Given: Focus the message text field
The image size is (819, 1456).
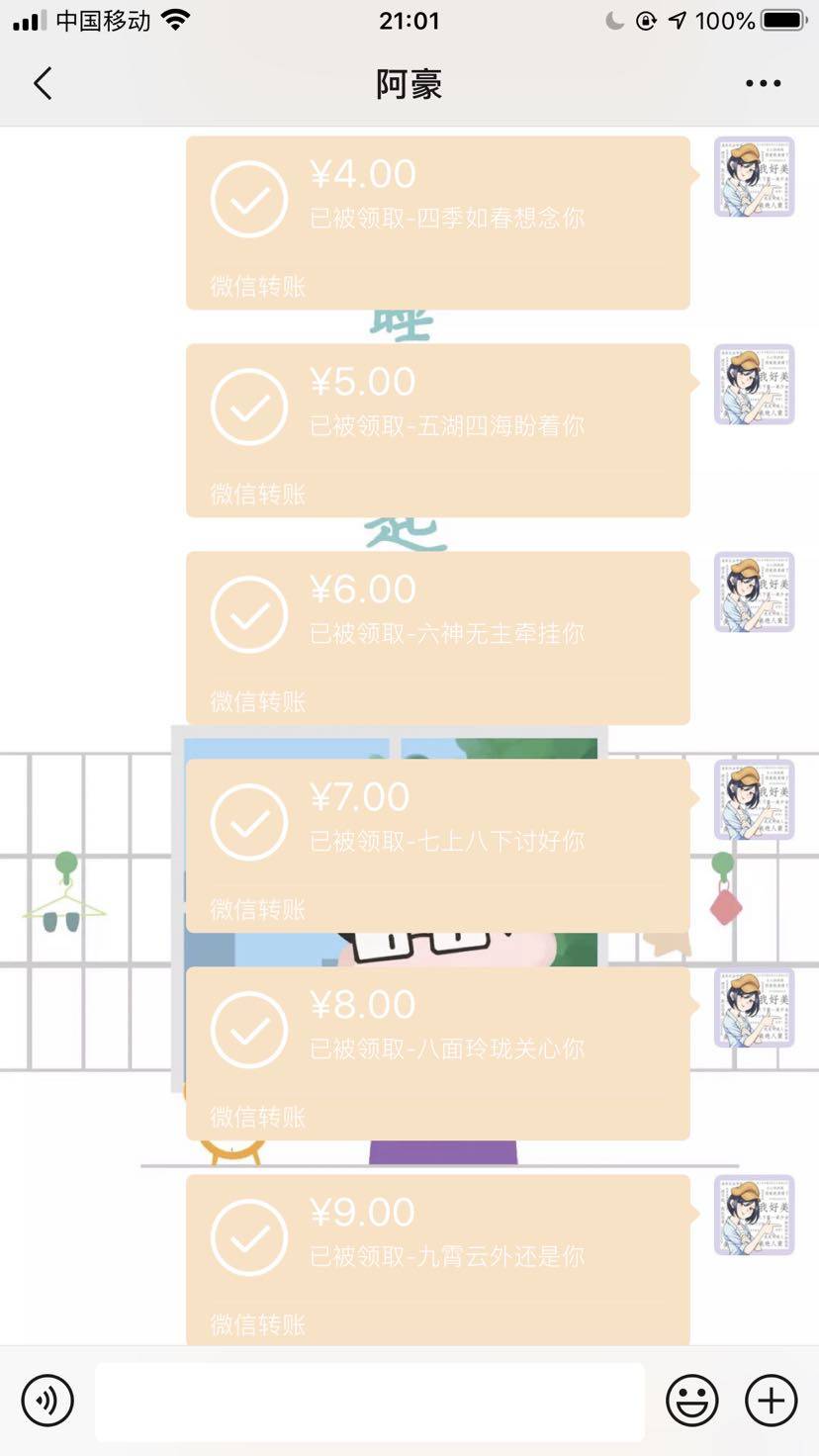Looking at the screenshot, I should coord(369,1401).
